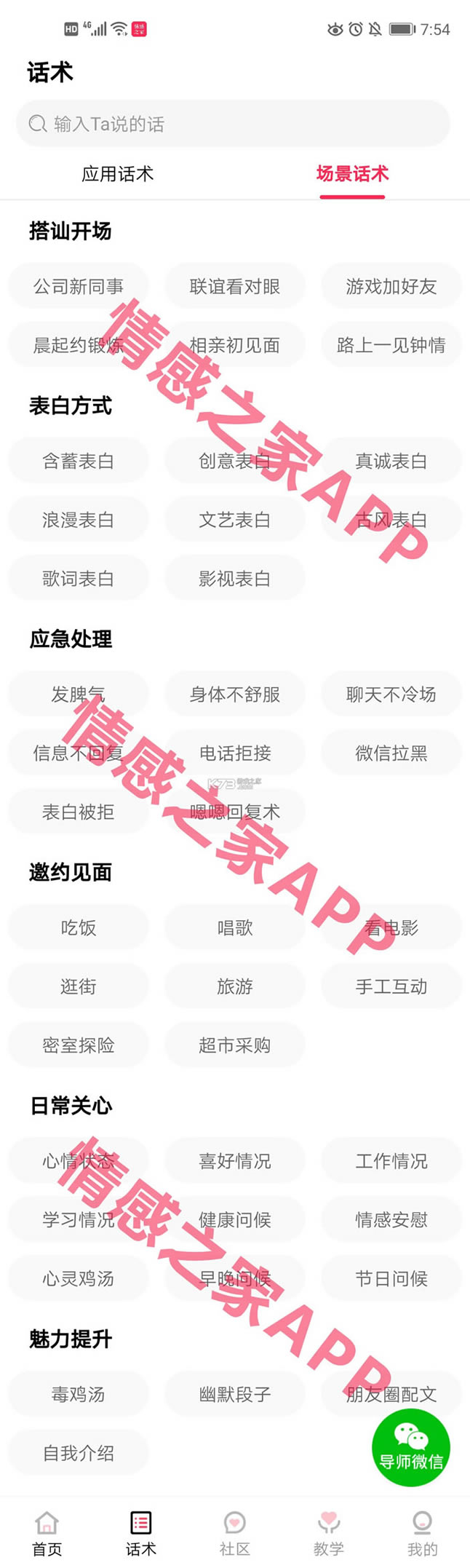470x1568 pixels.
Task: Choose the 吃饭 chip
Action: tap(79, 927)
